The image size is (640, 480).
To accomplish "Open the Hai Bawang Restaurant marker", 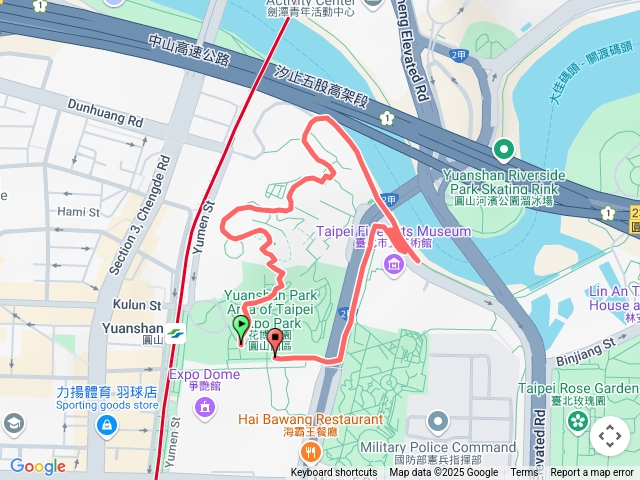I will [311, 453].
